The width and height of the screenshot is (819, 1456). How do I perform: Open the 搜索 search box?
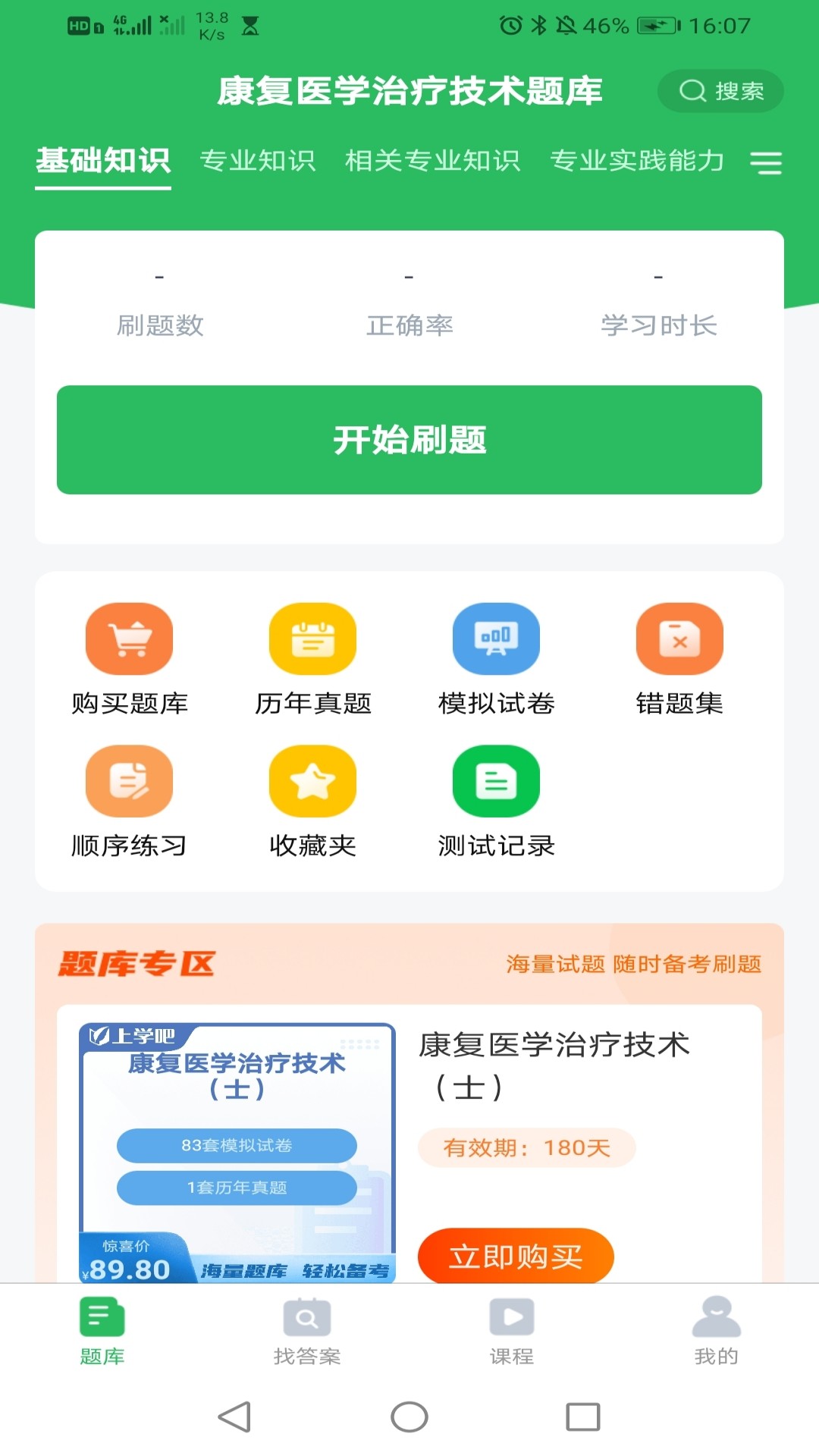[720, 91]
